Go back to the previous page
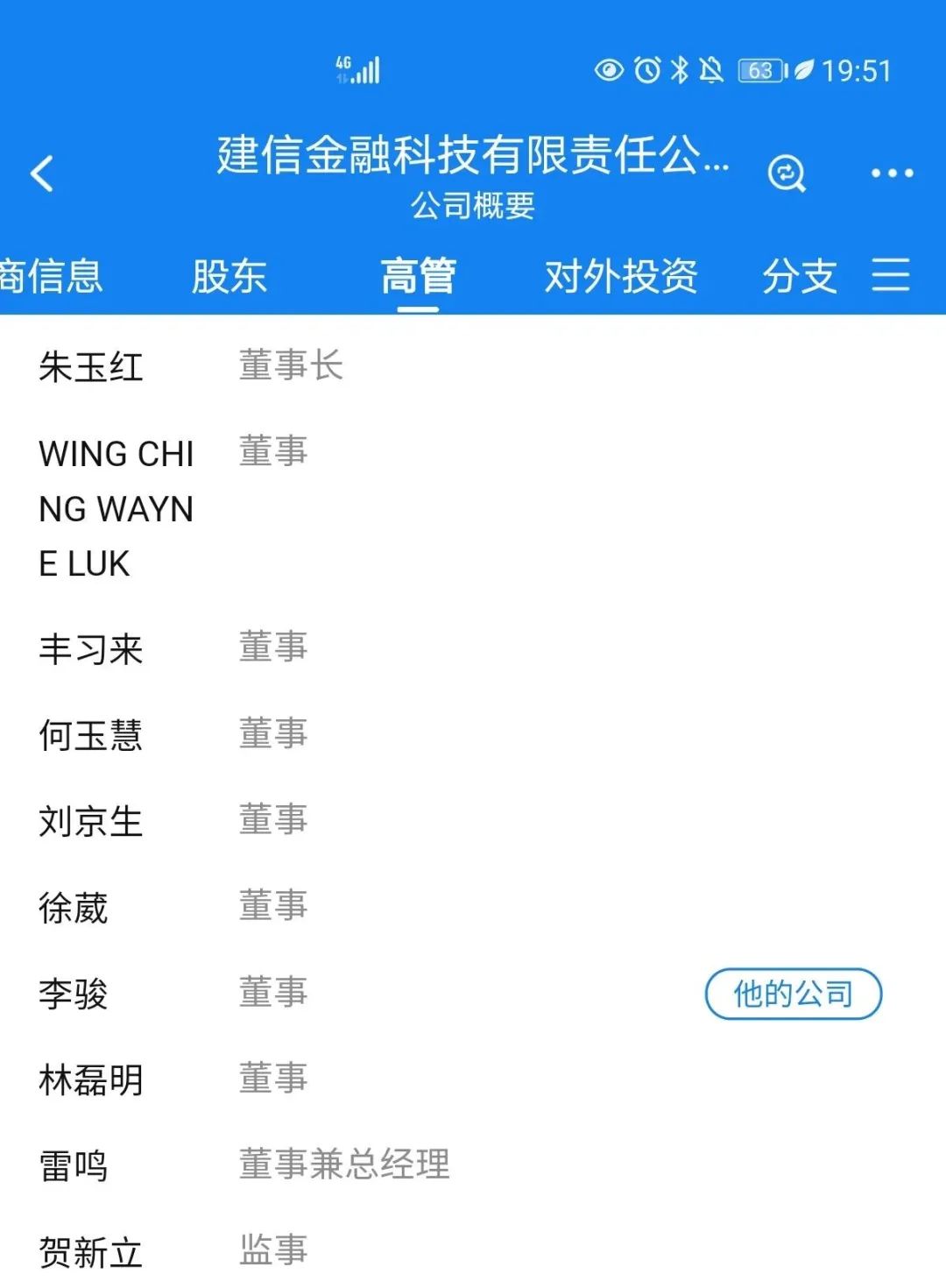Screen dimensions: 946x1288 pyautogui.click(x=41, y=173)
